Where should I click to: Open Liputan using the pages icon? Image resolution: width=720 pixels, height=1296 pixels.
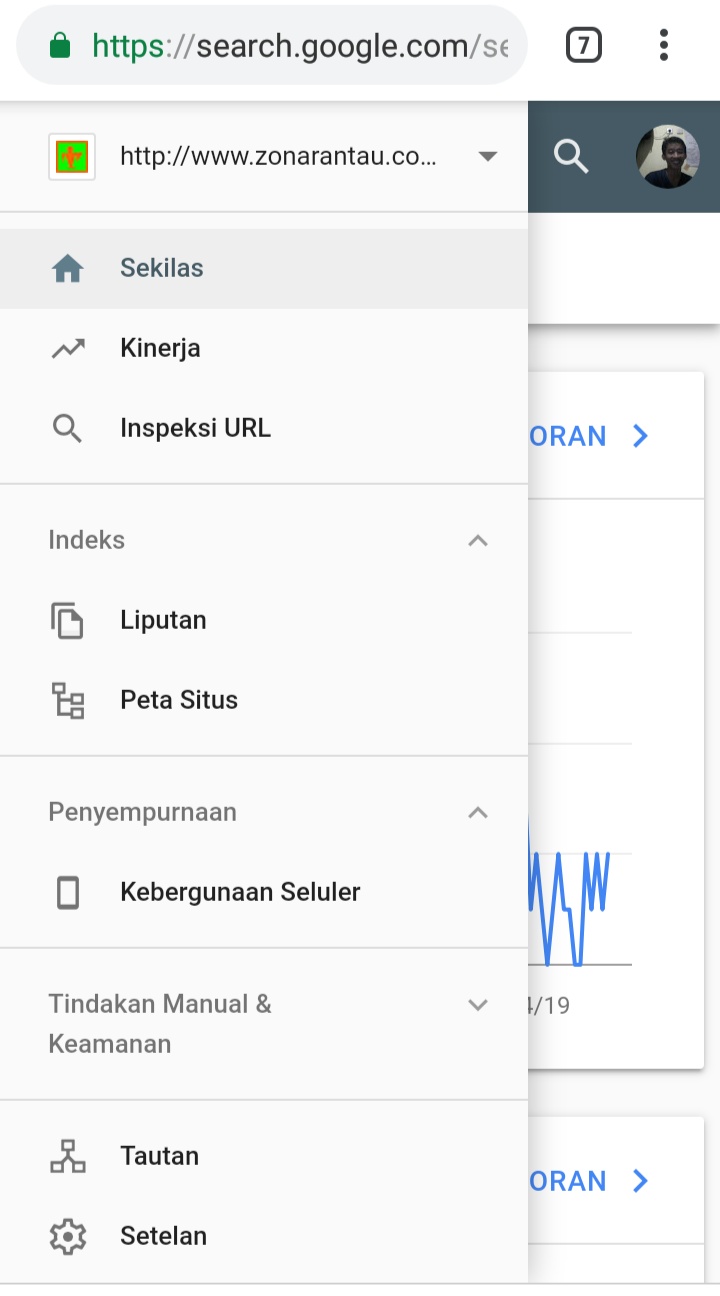(x=68, y=619)
